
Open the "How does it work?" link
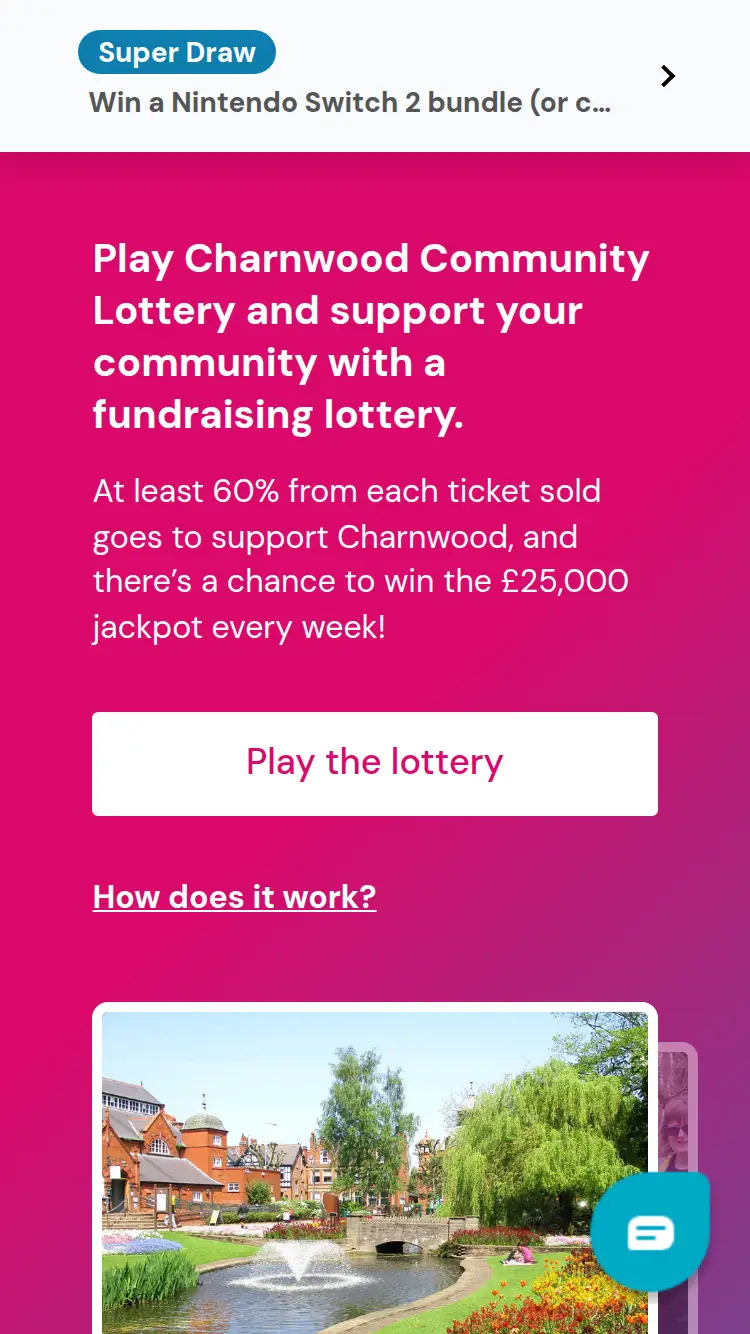tap(234, 897)
